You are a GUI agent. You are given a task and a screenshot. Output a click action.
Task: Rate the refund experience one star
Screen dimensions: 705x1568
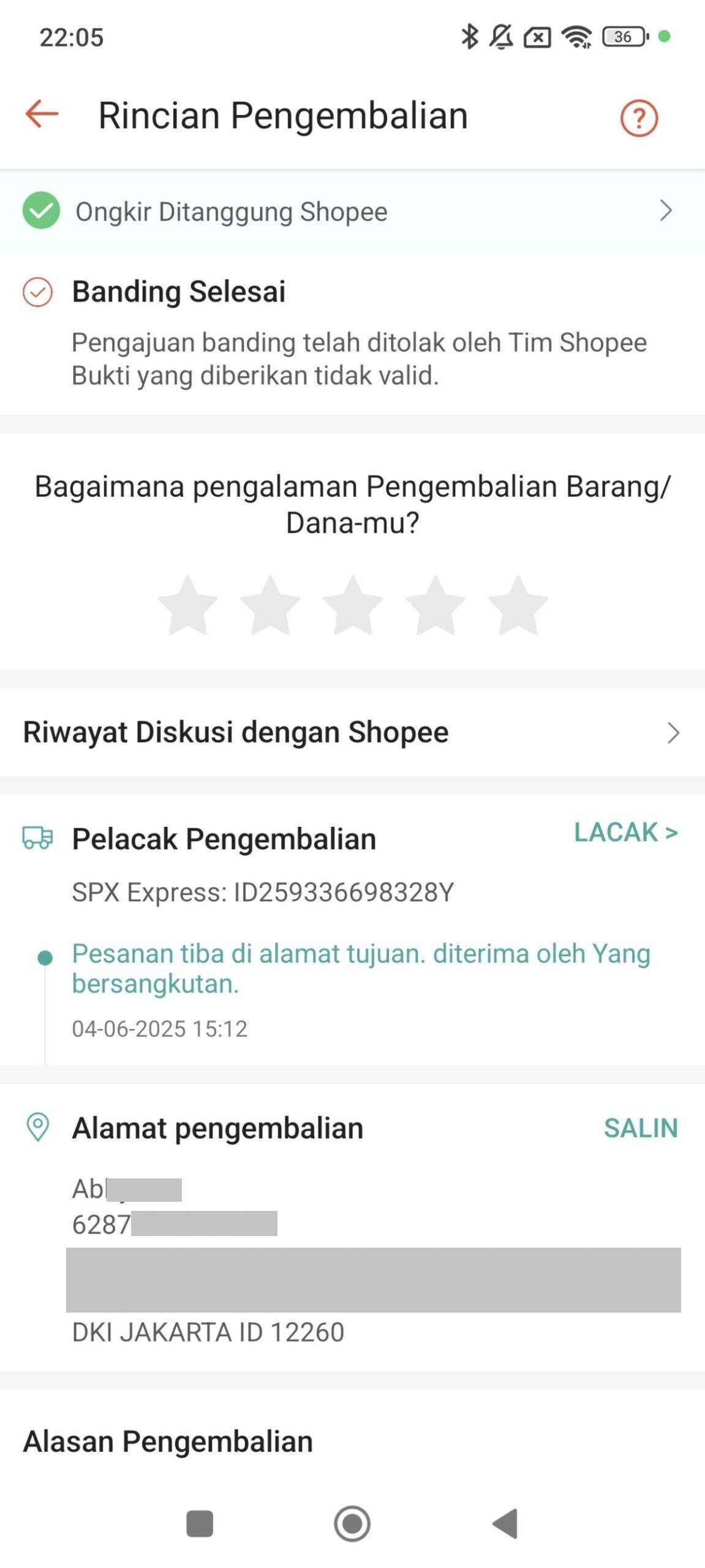click(187, 605)
